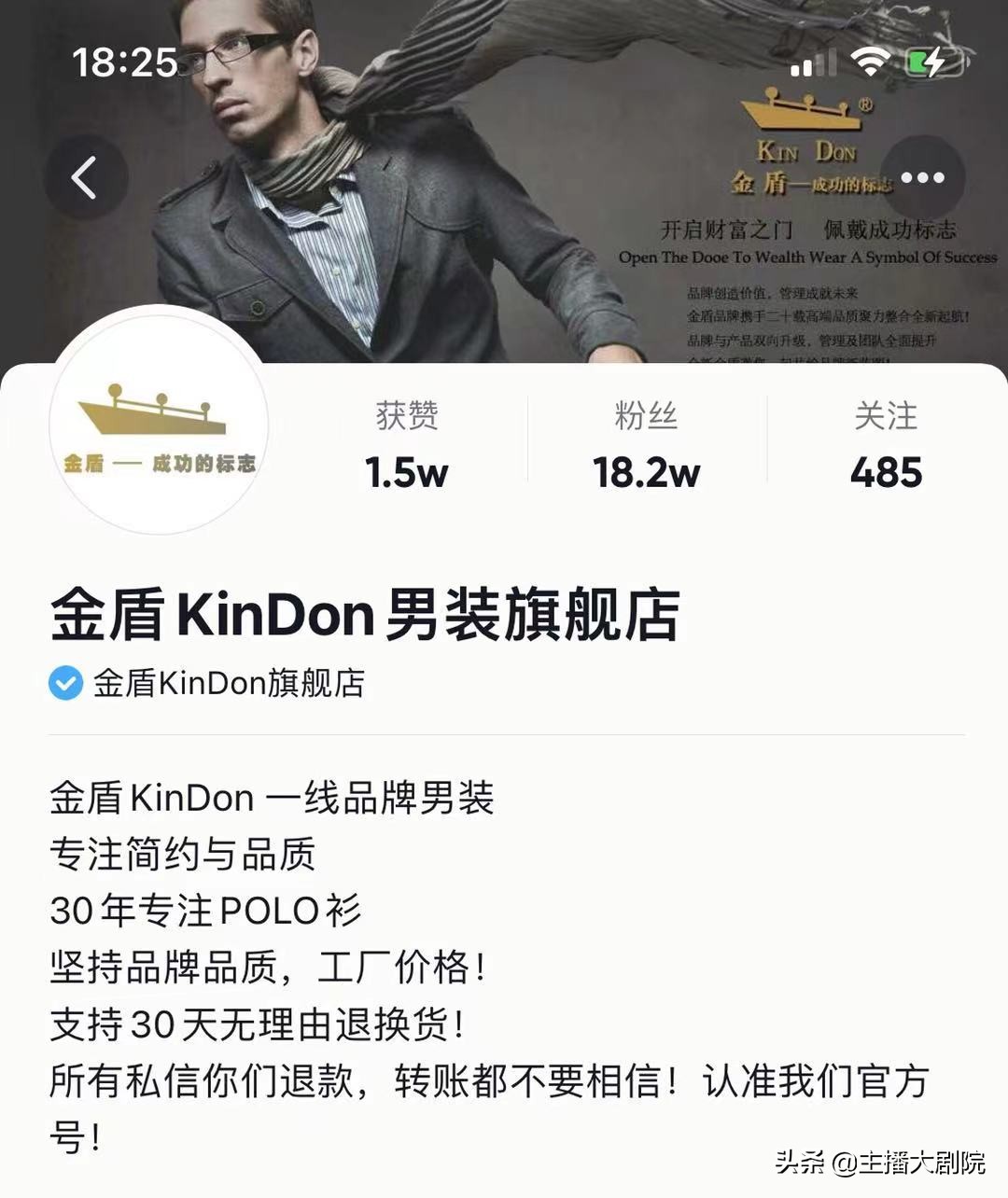
Task: Tap the clock showing 18:25
Action: tap(126, 62)
